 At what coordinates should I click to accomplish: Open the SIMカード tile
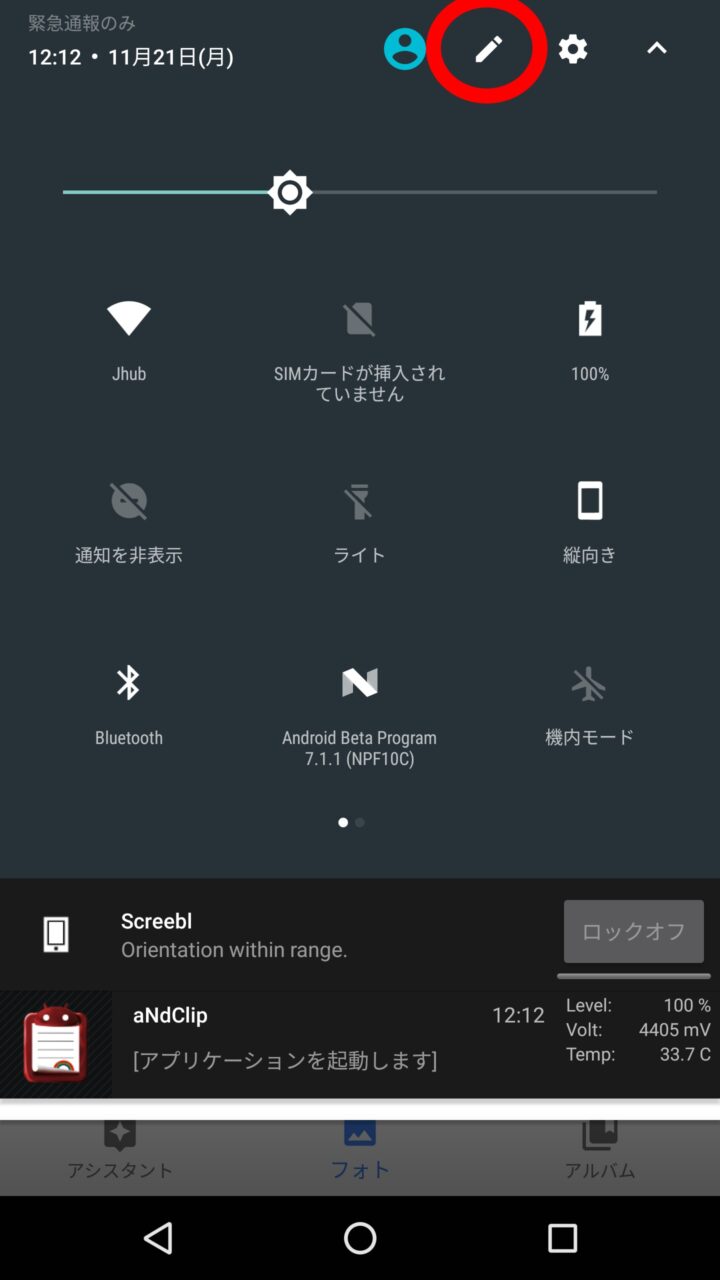point(359,320)
